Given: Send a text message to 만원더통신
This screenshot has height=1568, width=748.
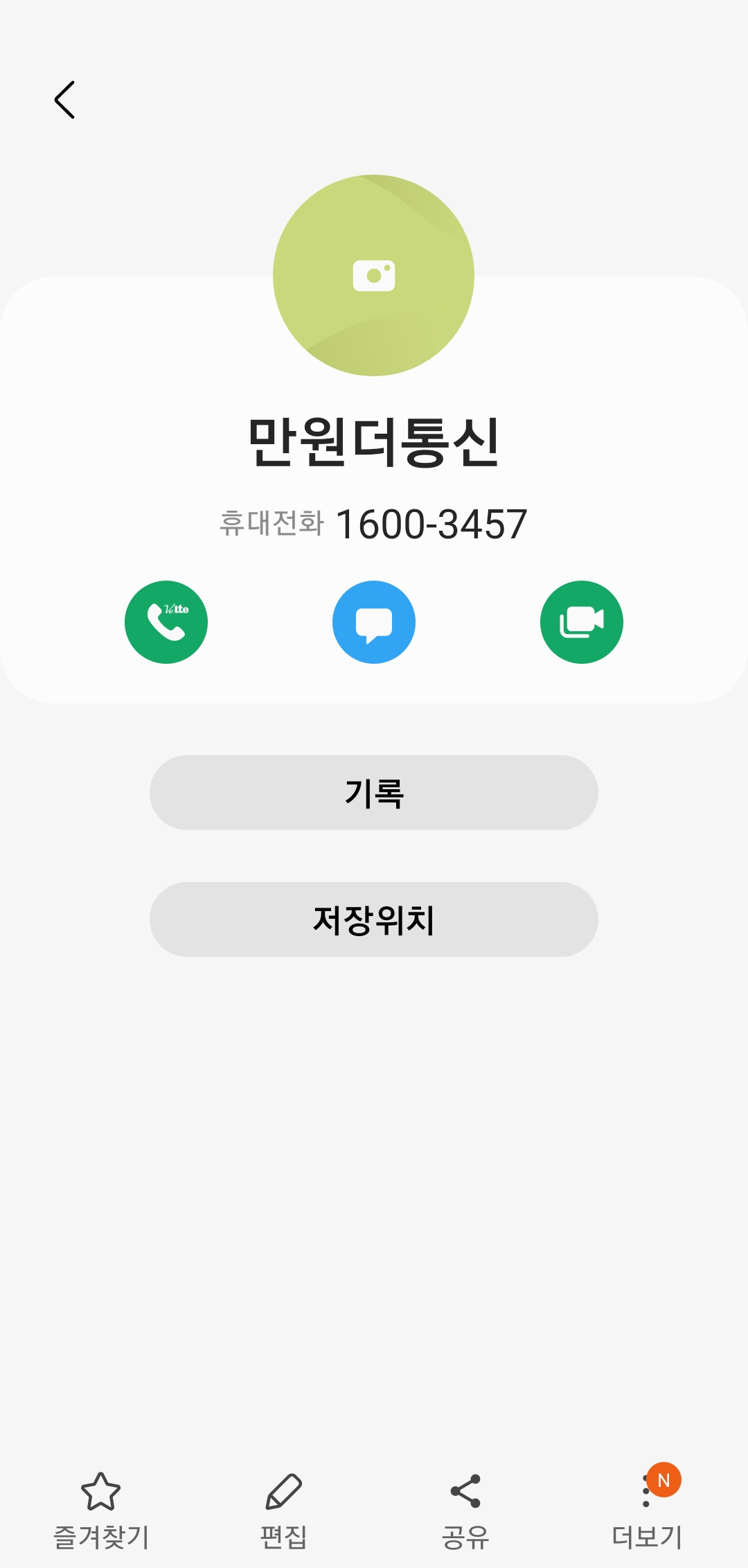Looking at the screenshot, I should point(374,622).
